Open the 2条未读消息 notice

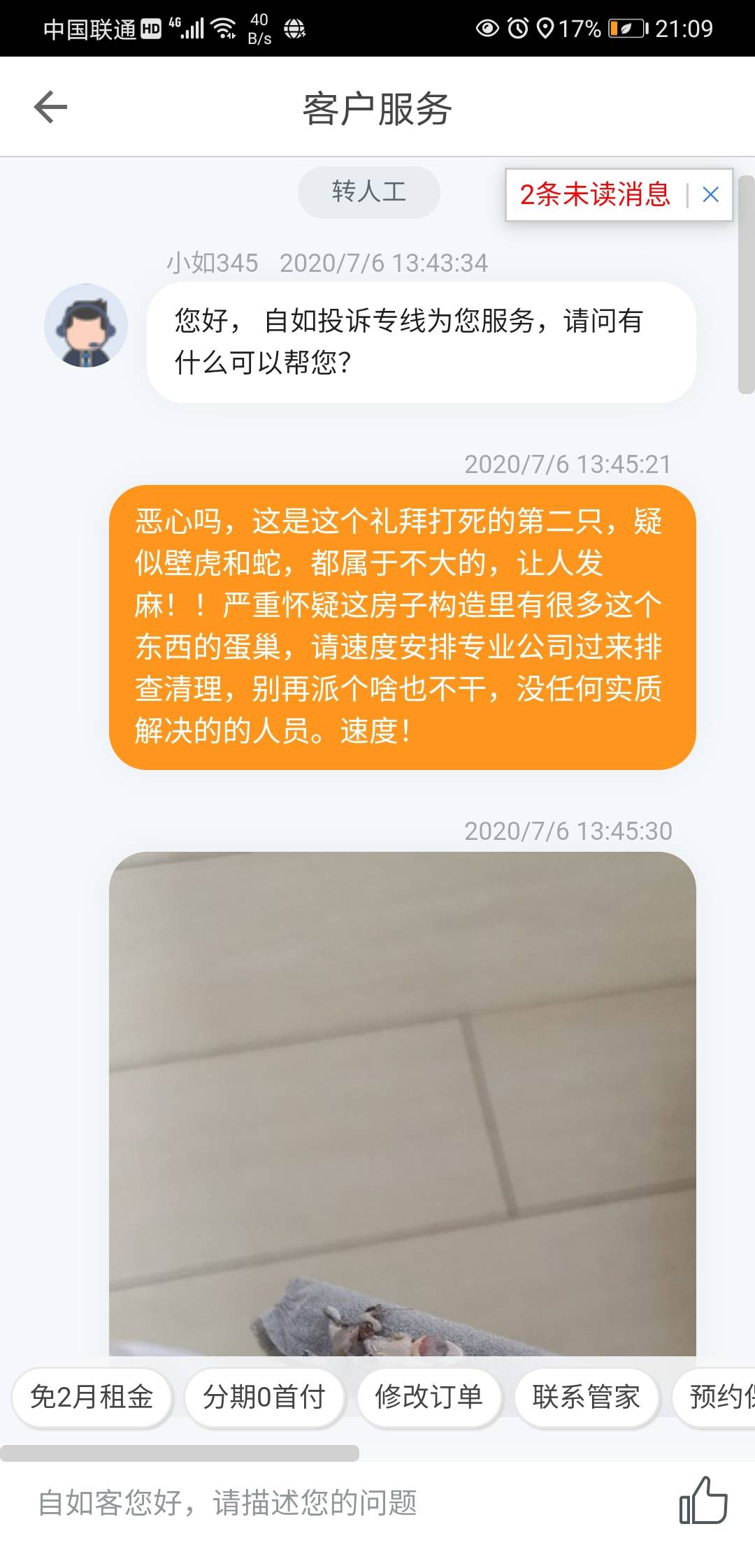point(594,195)
